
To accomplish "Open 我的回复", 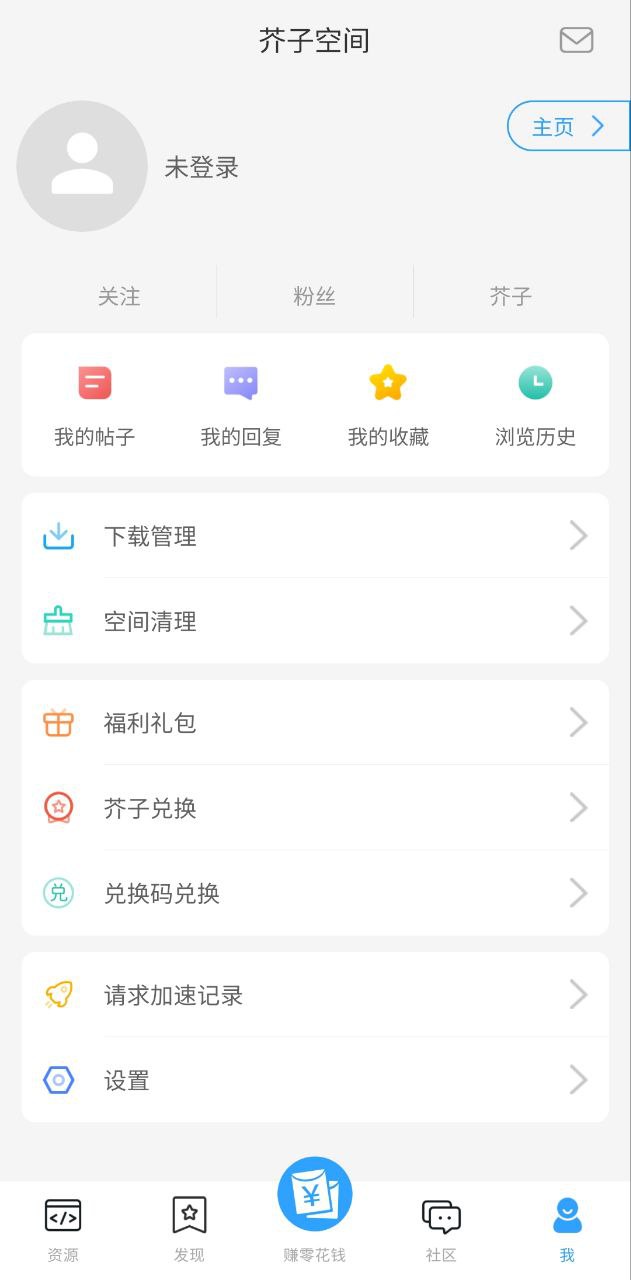I will (241, 406).
